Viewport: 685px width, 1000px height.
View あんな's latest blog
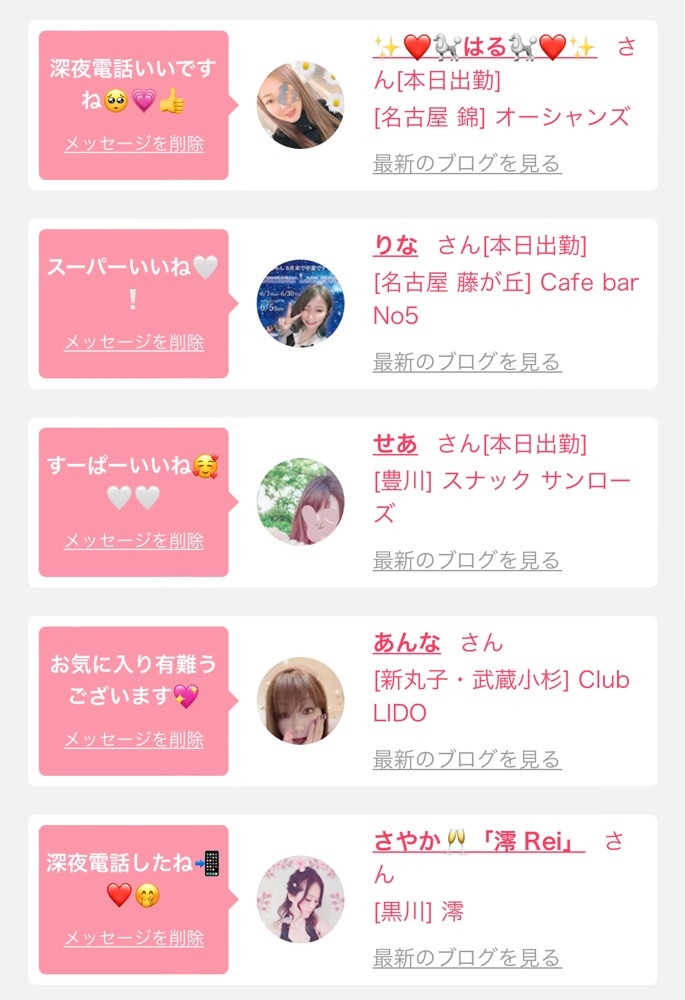pos(467,760)
